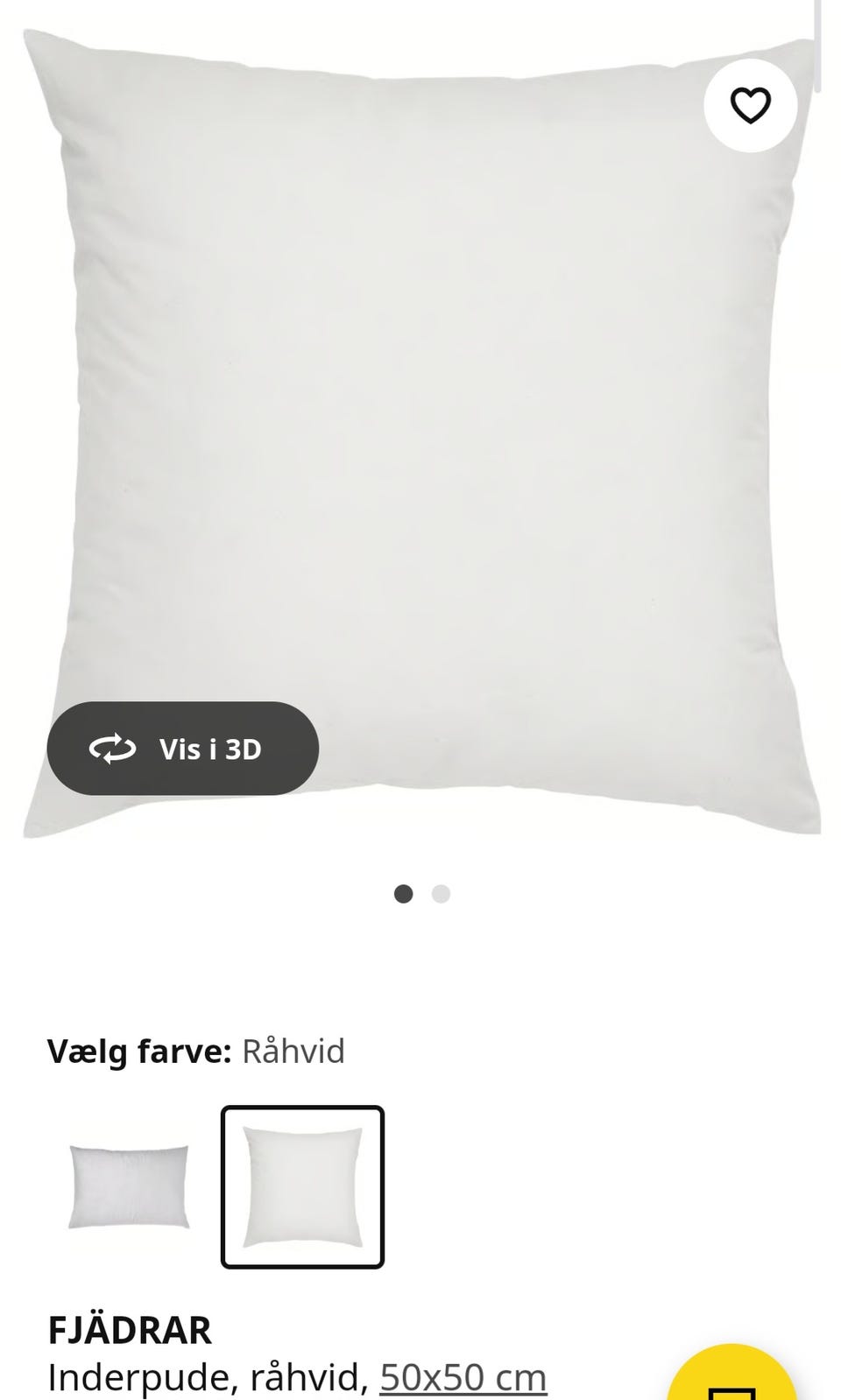This screenshot has height=1400, width=841.
Task: Open the 50x50 cm size link
Action: point(463,1377)
